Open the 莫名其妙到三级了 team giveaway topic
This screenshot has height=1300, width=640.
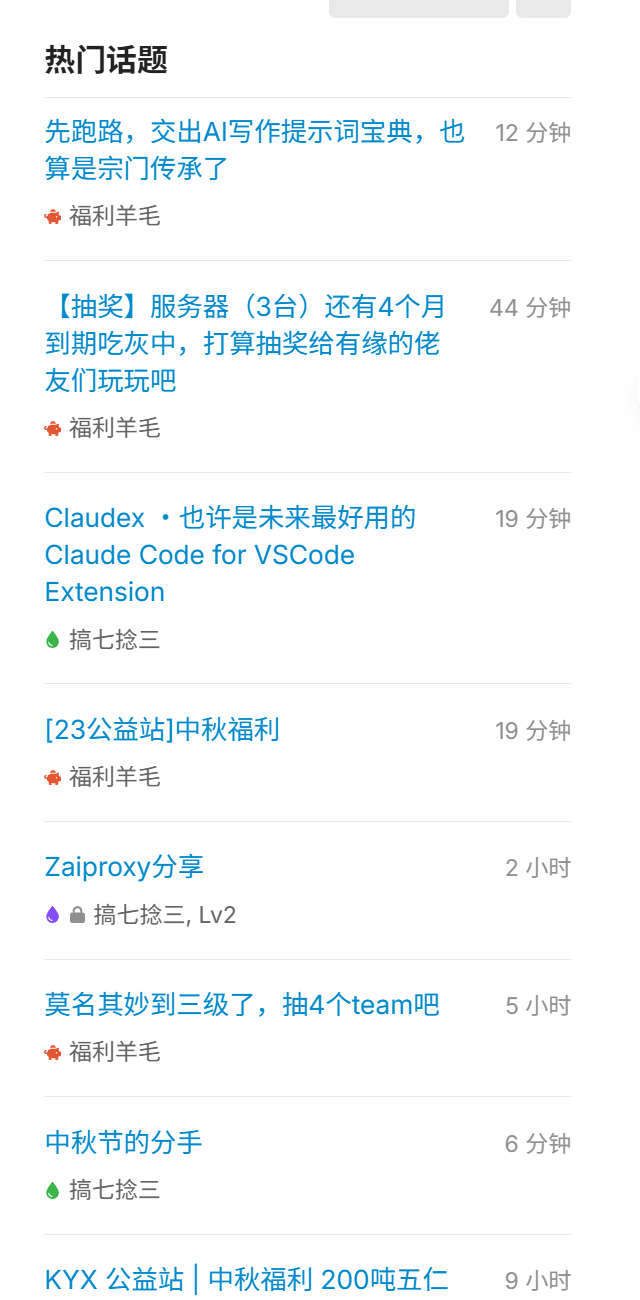pyautogui.click(x=242, y=1005)
